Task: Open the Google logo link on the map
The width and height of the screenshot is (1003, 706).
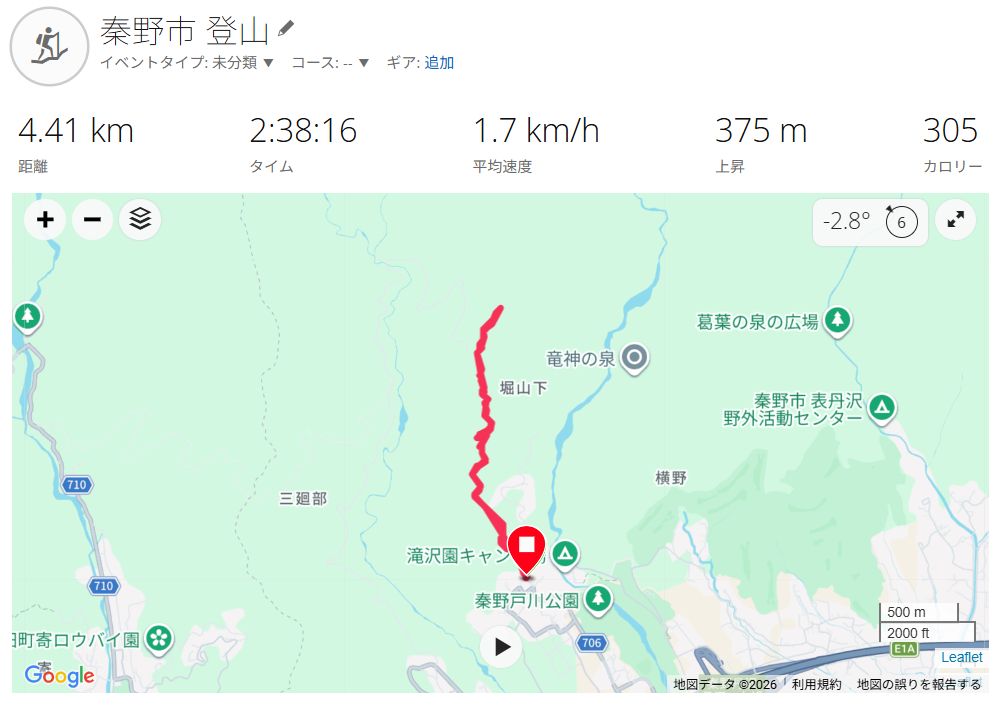Action: (59, 675)
